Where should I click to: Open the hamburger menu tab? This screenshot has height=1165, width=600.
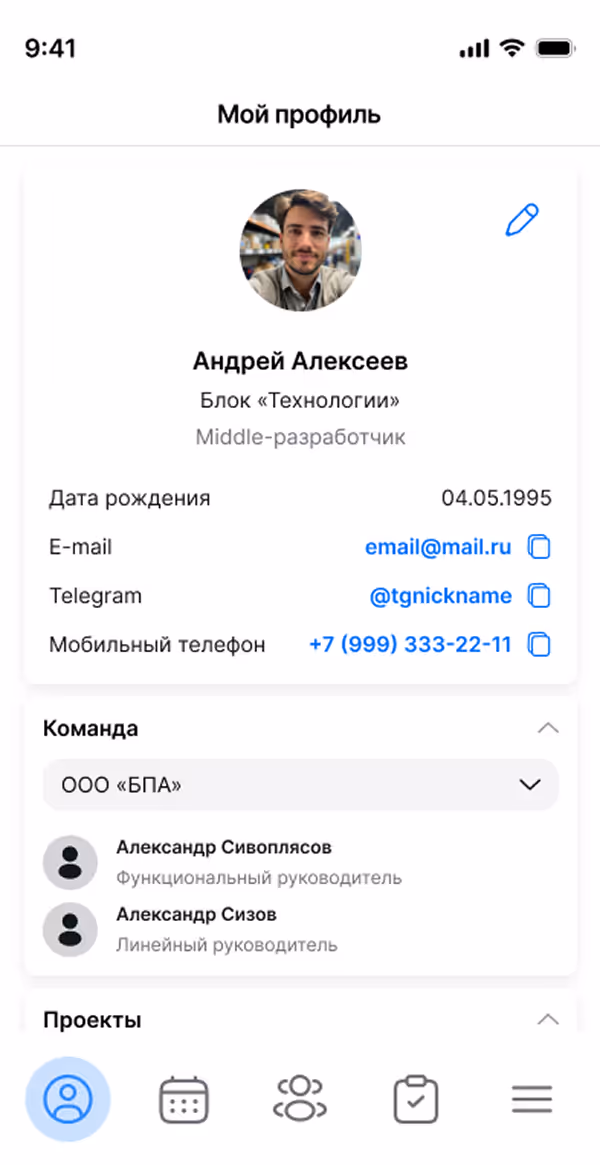point(532,1099)
